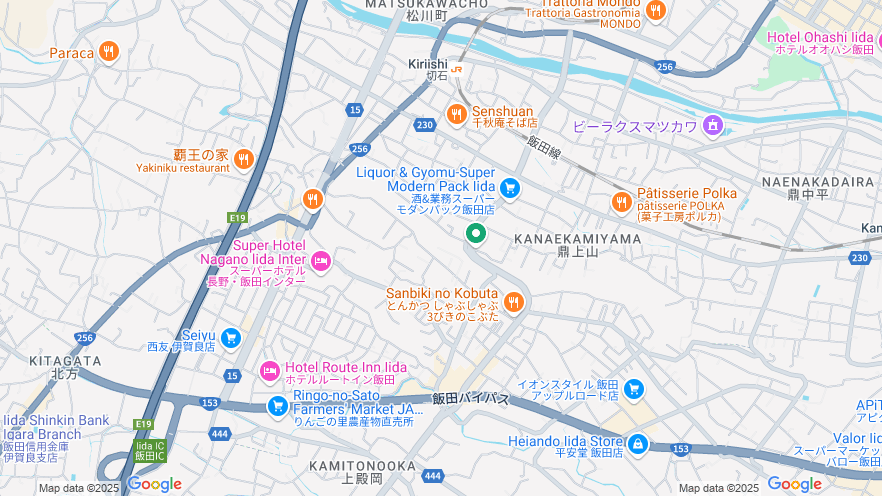
Task: Tap the Seiyu store shopping marker
Action: point(231,339)
